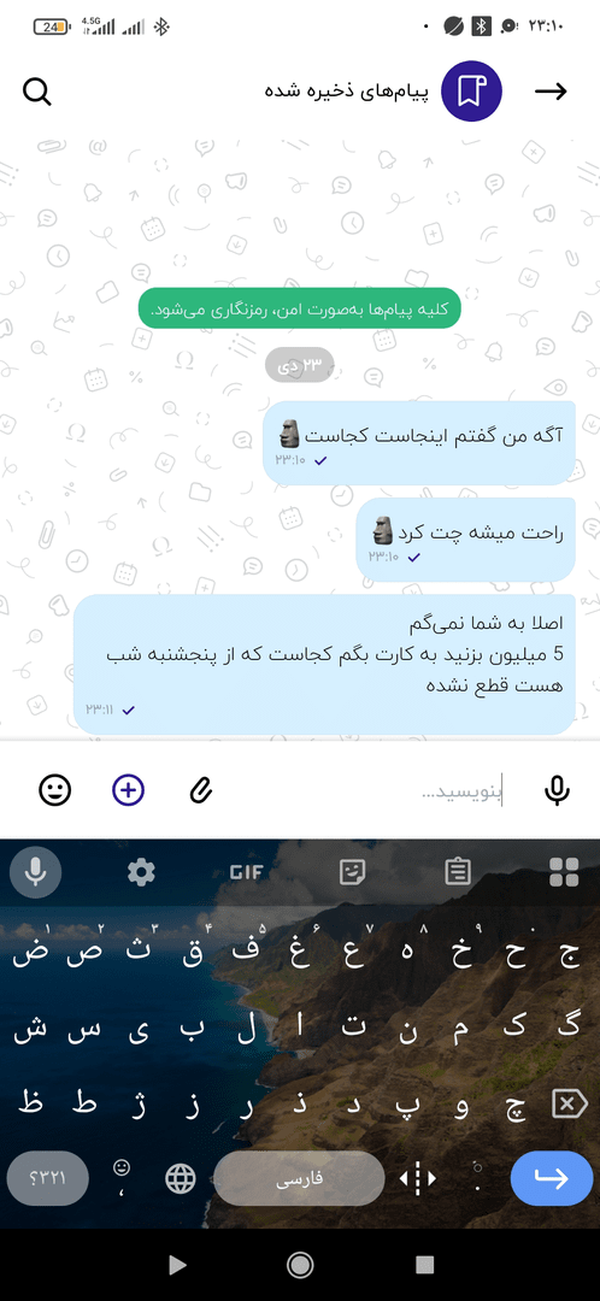Open the message about 5 million to card

click(x=324, y=664)
